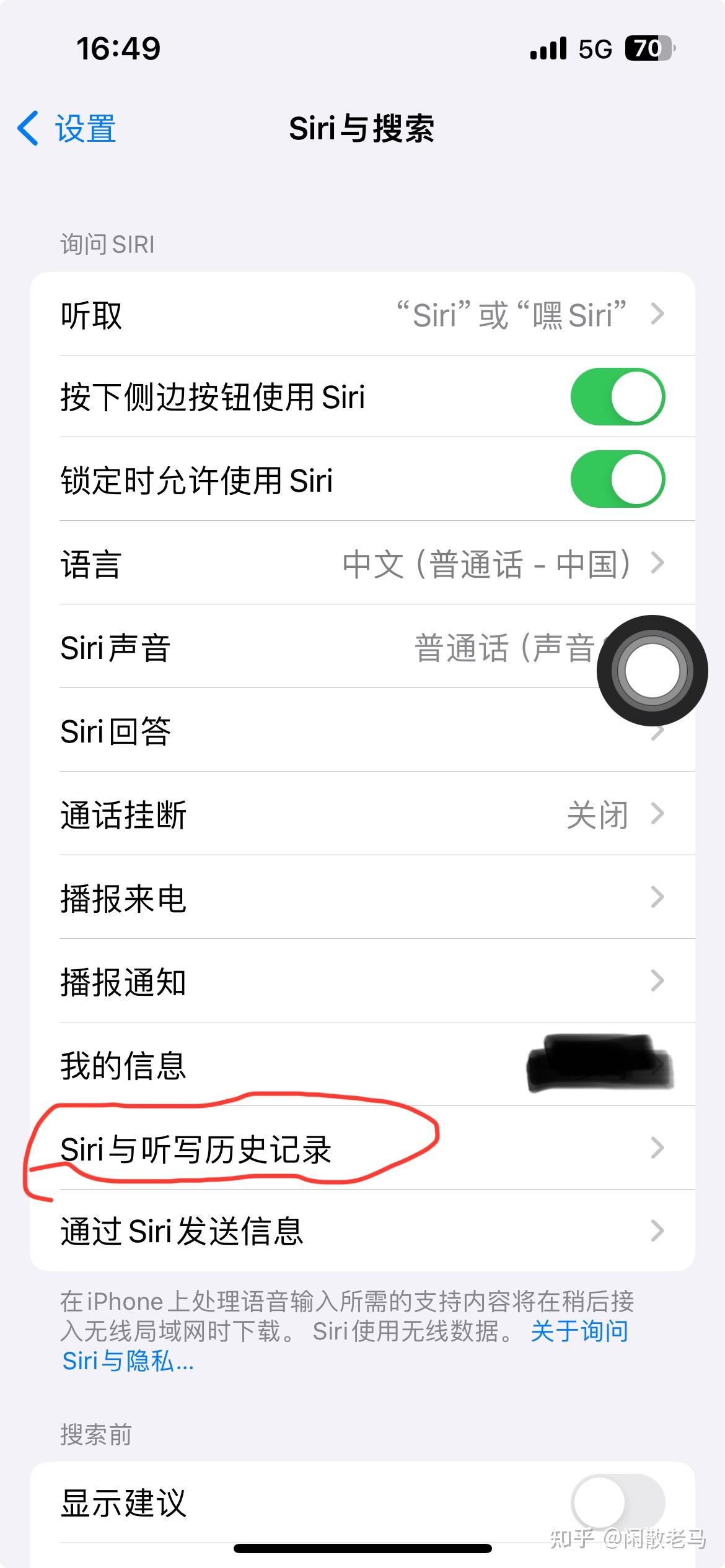Enable 显示建议 switch
Screen dimensions: 725x1568
617,1502
